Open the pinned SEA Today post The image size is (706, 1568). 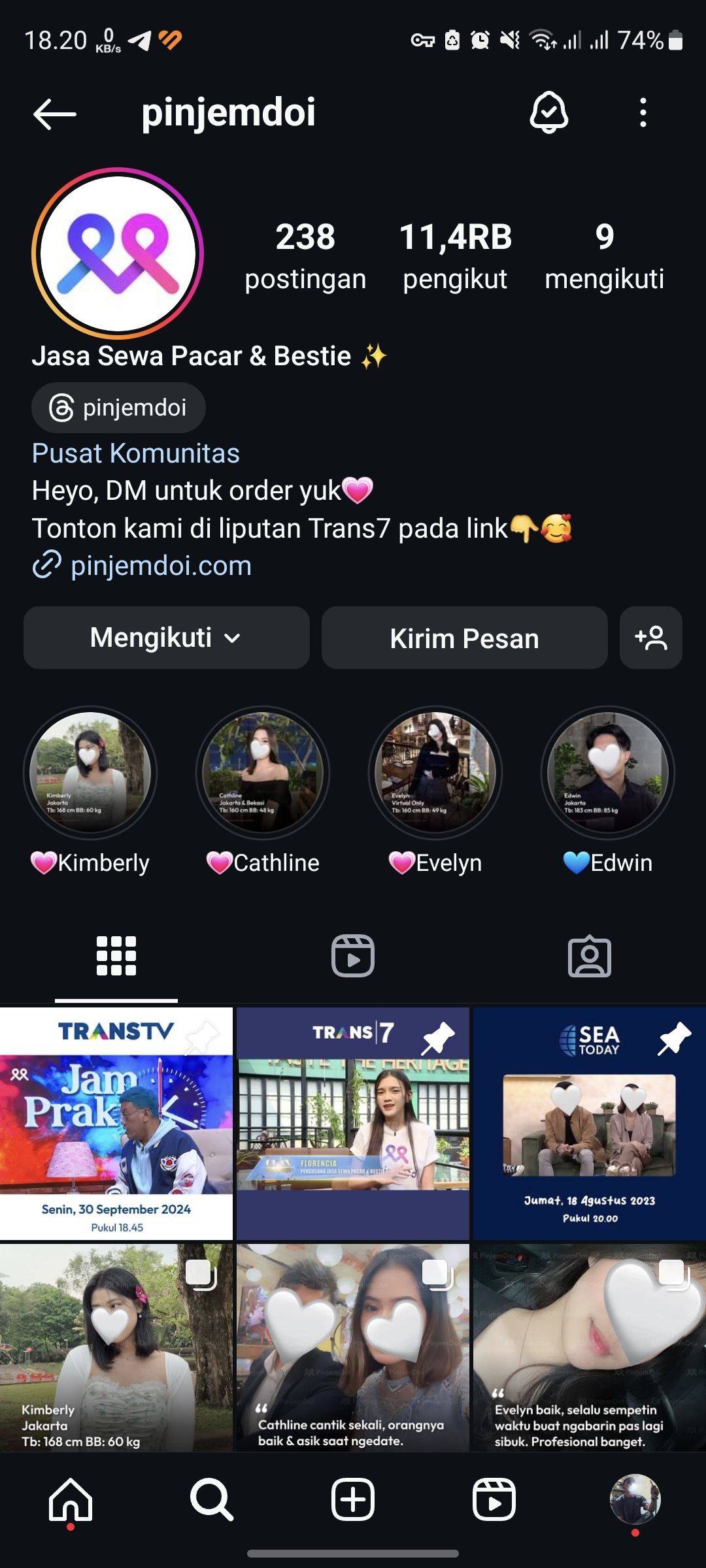pos(589,1123)
